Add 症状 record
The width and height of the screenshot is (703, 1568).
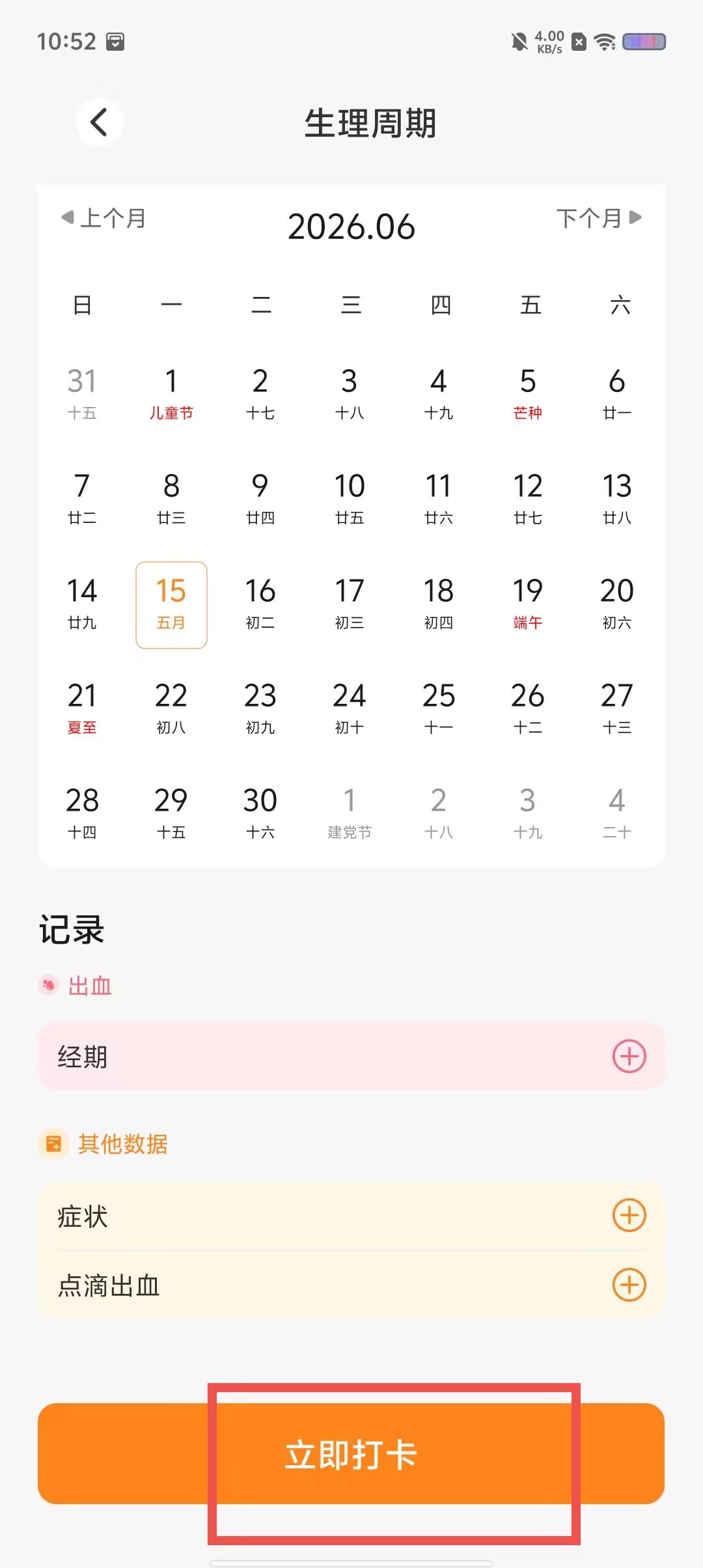(629, 1215)
